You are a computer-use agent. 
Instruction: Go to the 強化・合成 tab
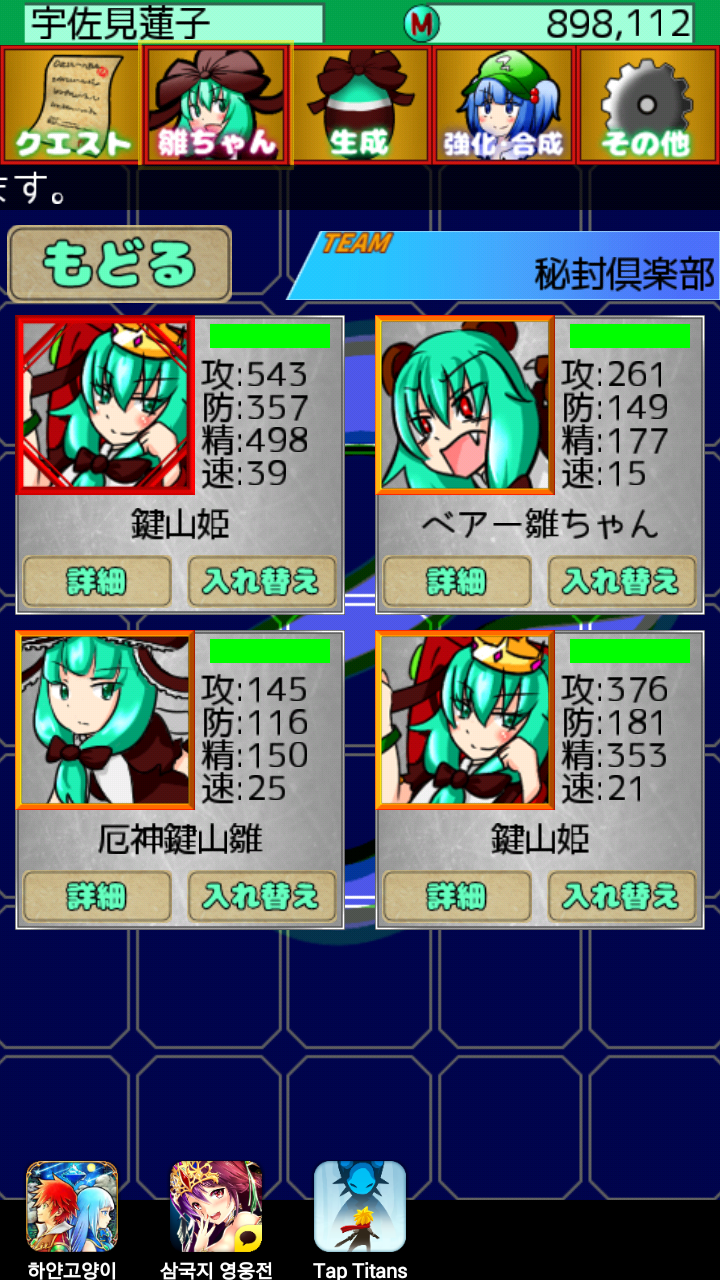coord(504,105)
